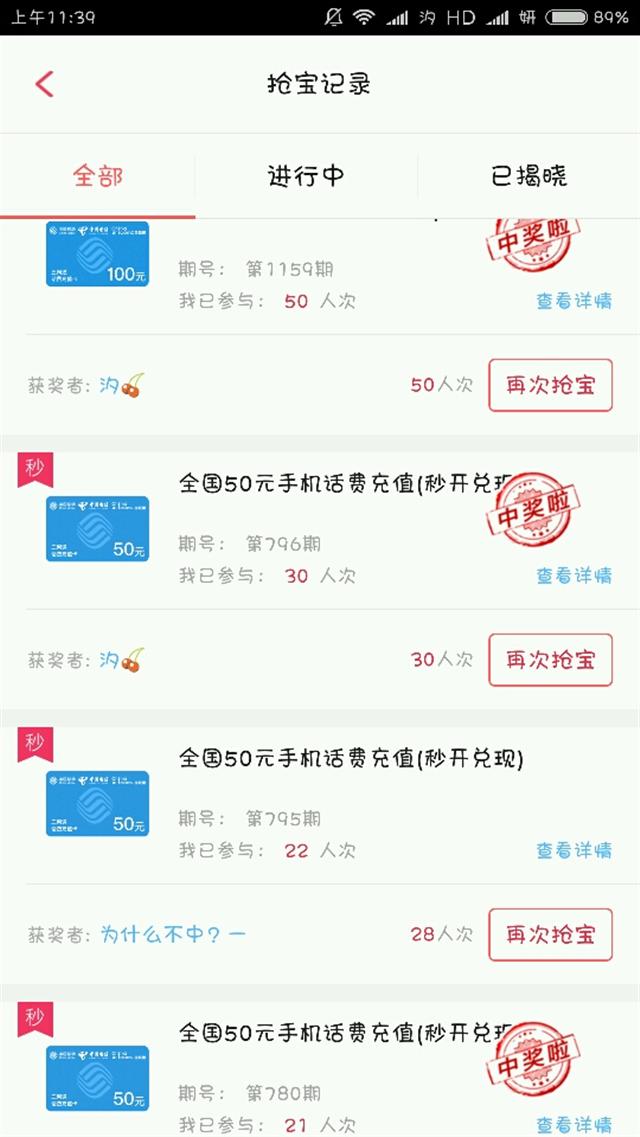Tap 再次抢宝 on the 30人次 record
The width and height of the screenshot is (640, 1137).
click(550, 660)
